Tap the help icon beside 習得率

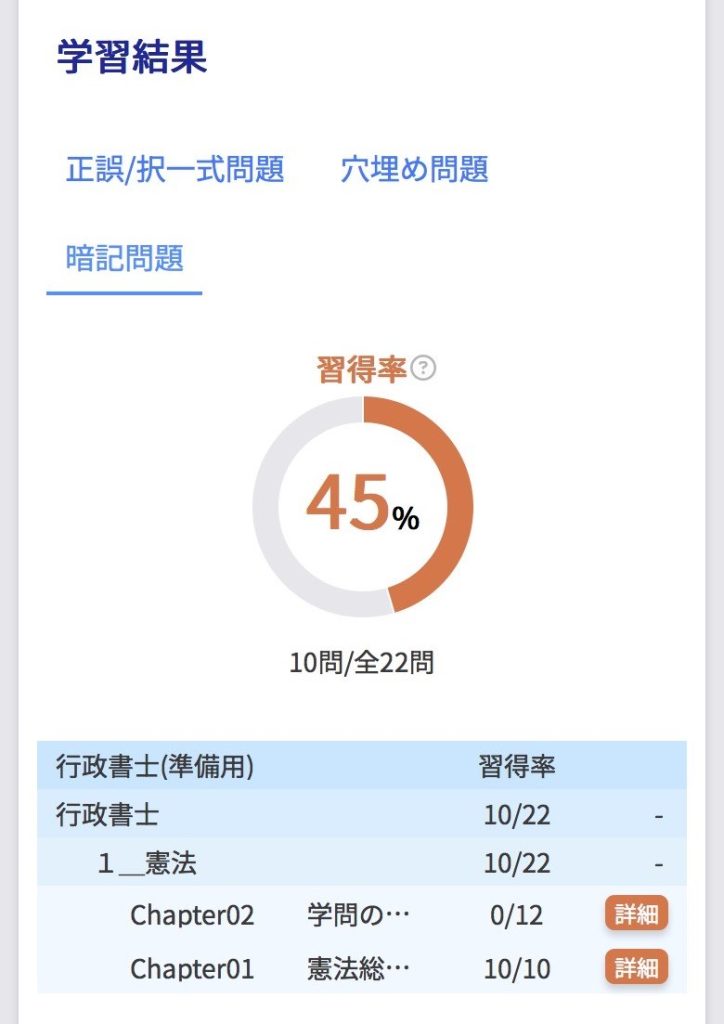pyautogui.click(x=424, y=370)
